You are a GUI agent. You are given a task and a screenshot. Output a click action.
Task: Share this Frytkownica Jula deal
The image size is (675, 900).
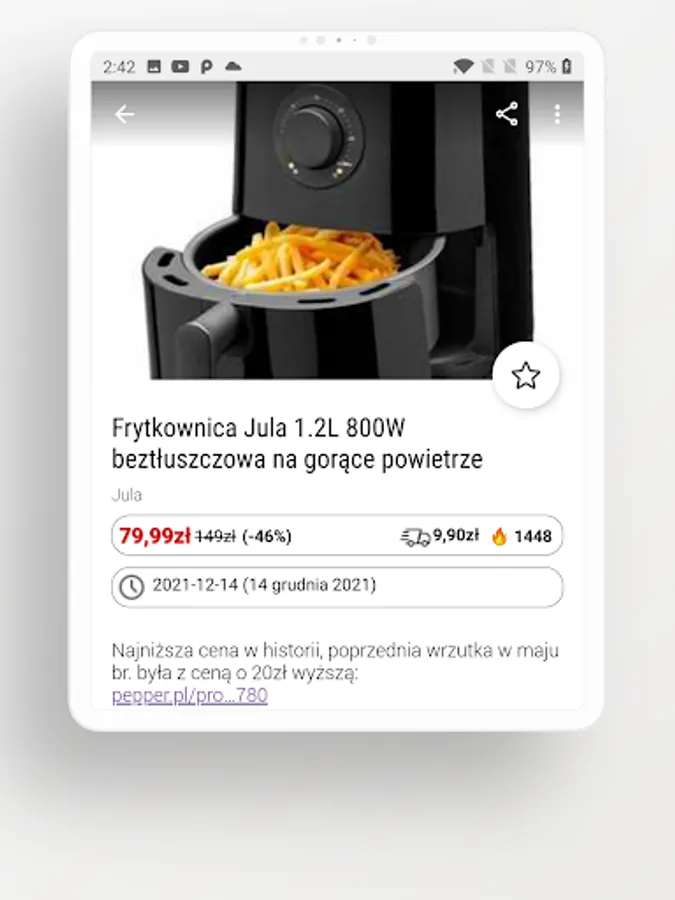[507, 114]
